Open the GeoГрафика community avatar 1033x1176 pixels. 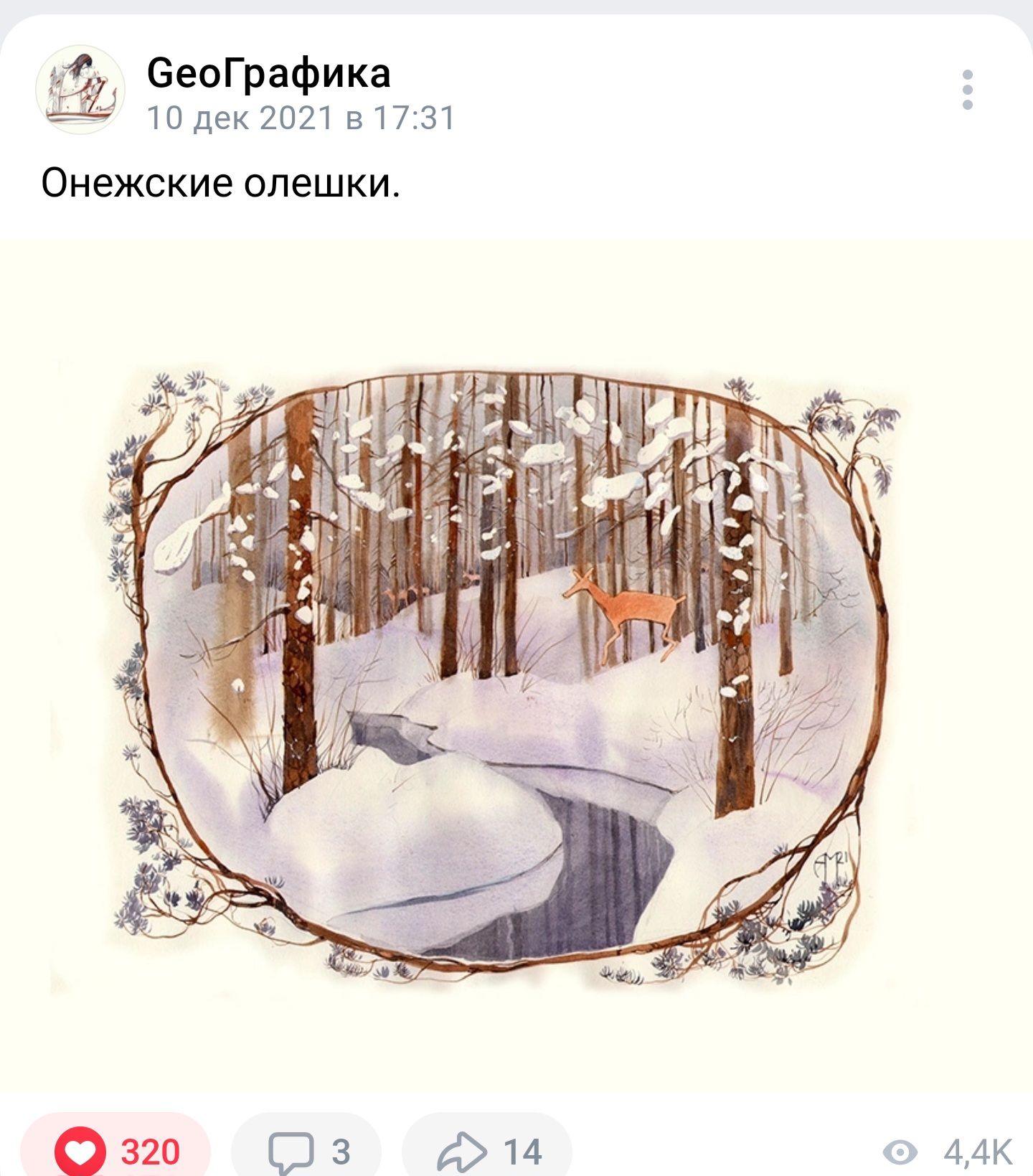(x=80, y=90)
